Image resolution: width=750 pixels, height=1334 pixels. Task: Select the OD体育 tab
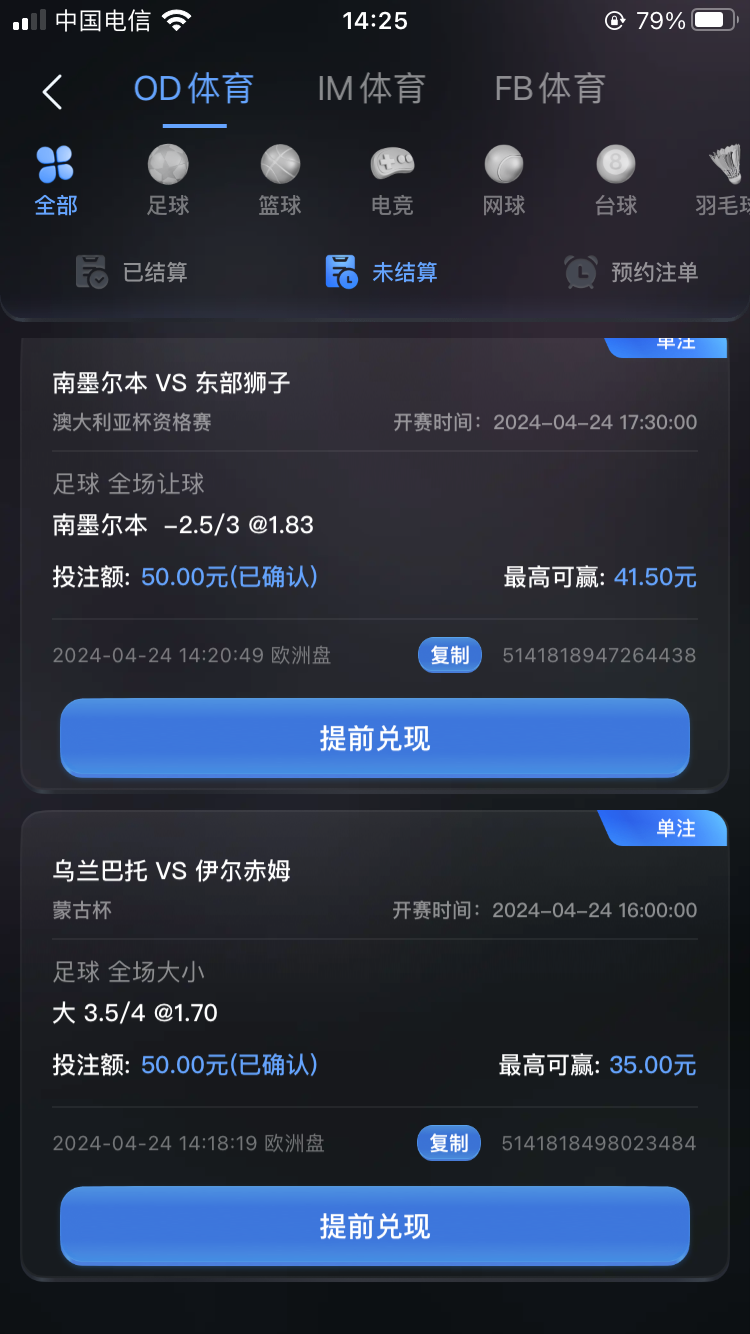click(x=194, y=90)
